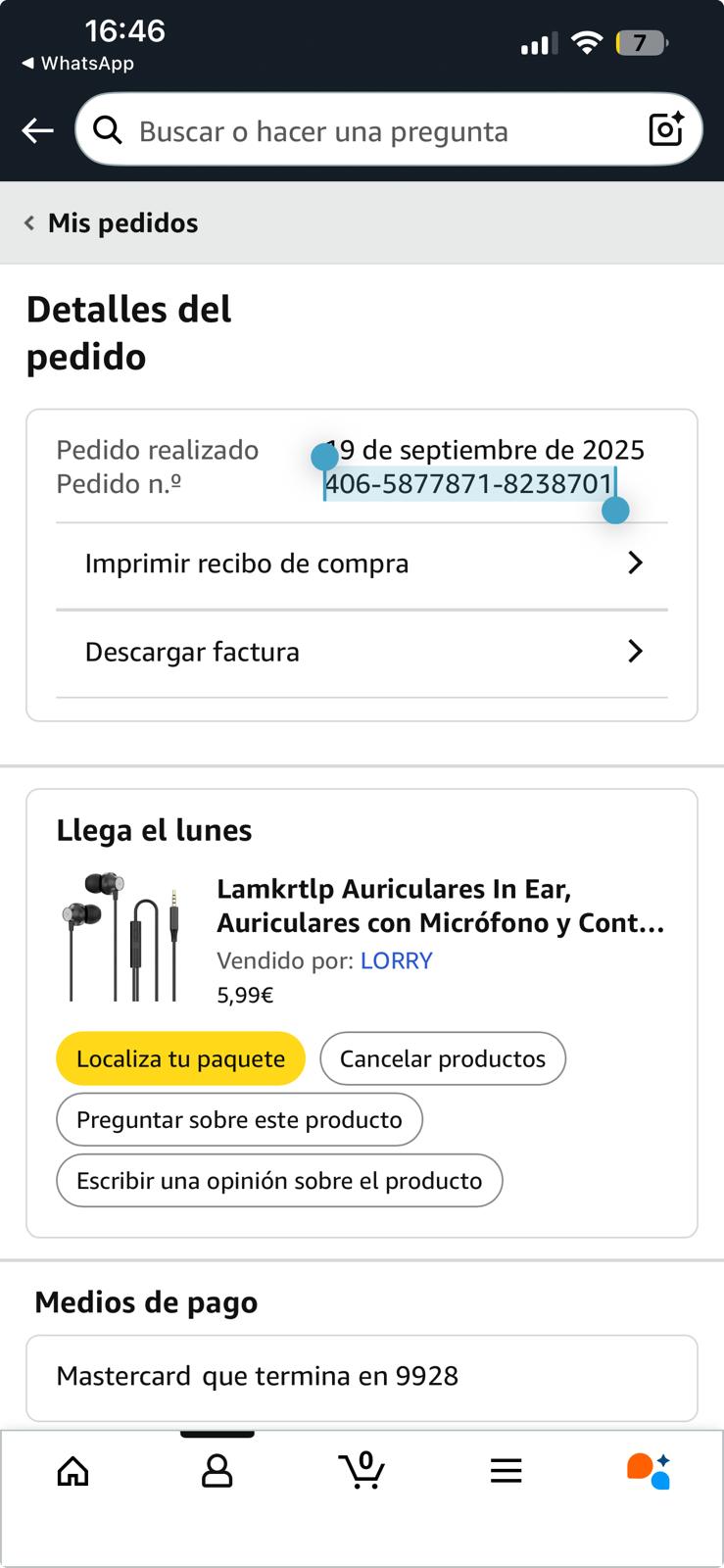Screen dimensions: 724x1568
Task: Open the account profile tab
Action: point(217,1471)
